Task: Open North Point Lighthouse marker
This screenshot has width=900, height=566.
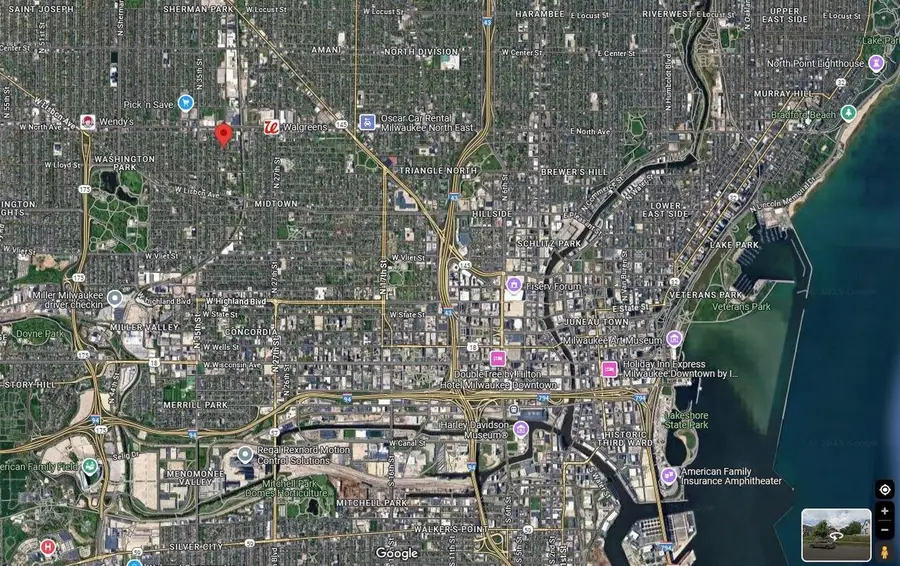Action: tap(877, 64)
